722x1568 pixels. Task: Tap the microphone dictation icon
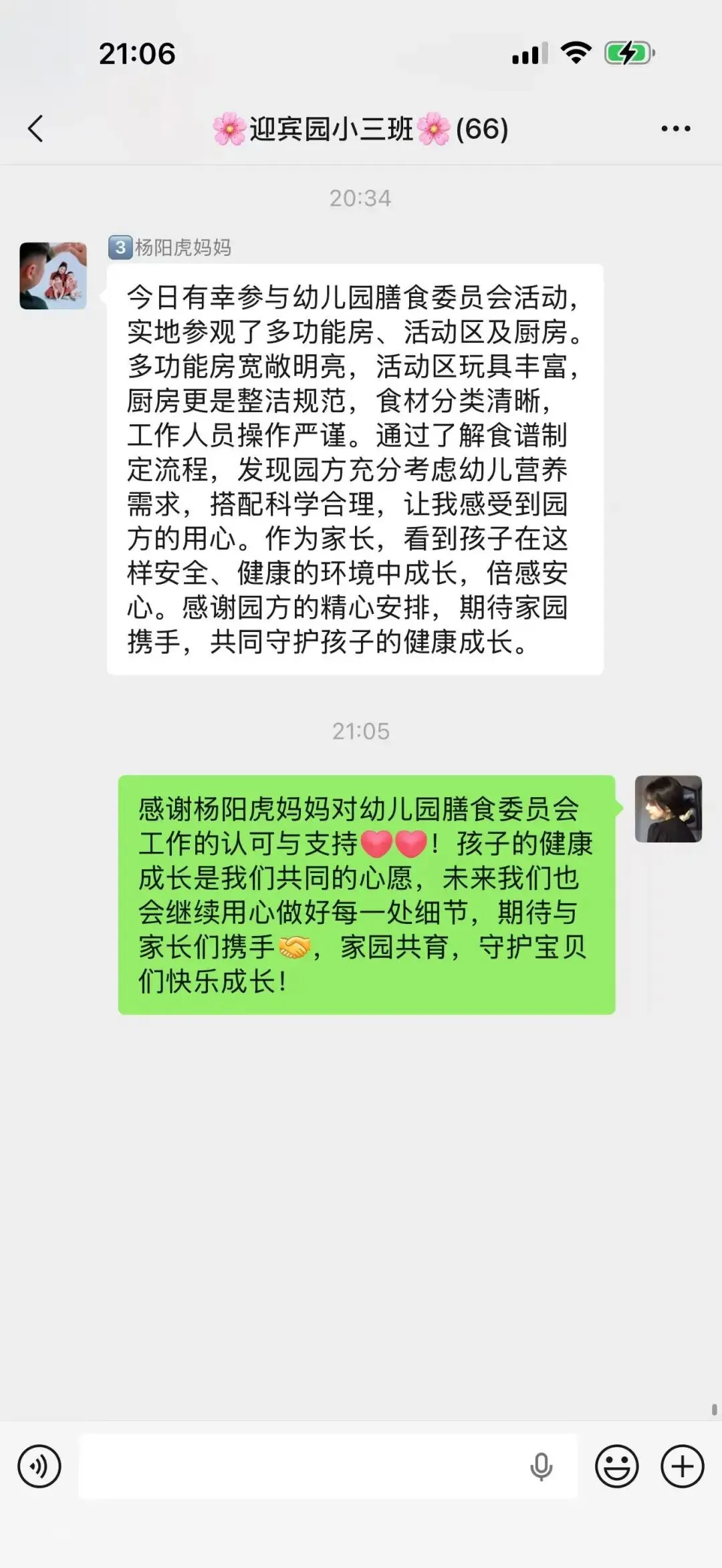(x=541, y=1467)
